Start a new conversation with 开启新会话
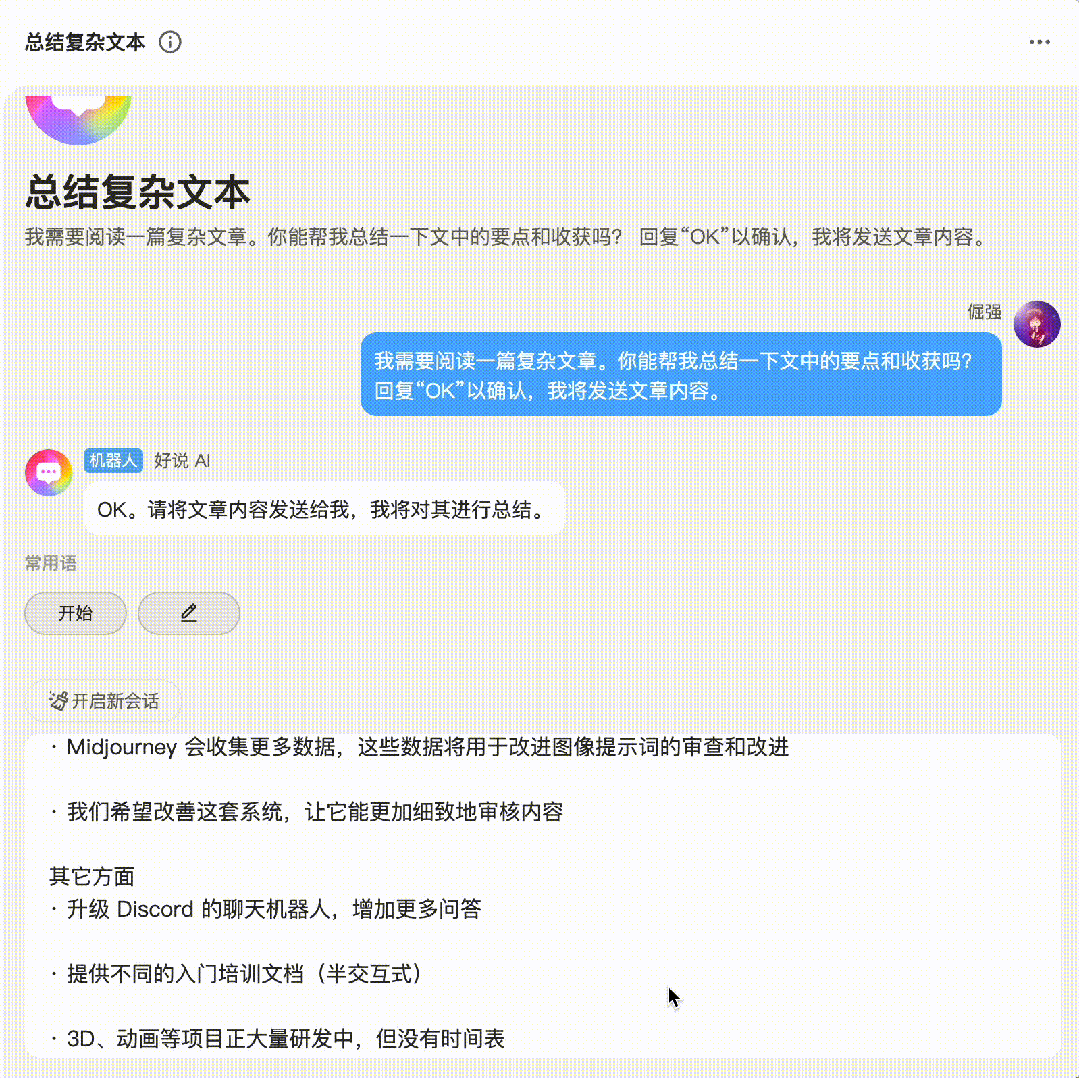This screenshot has width=1079, height=1078. [105, 701]
